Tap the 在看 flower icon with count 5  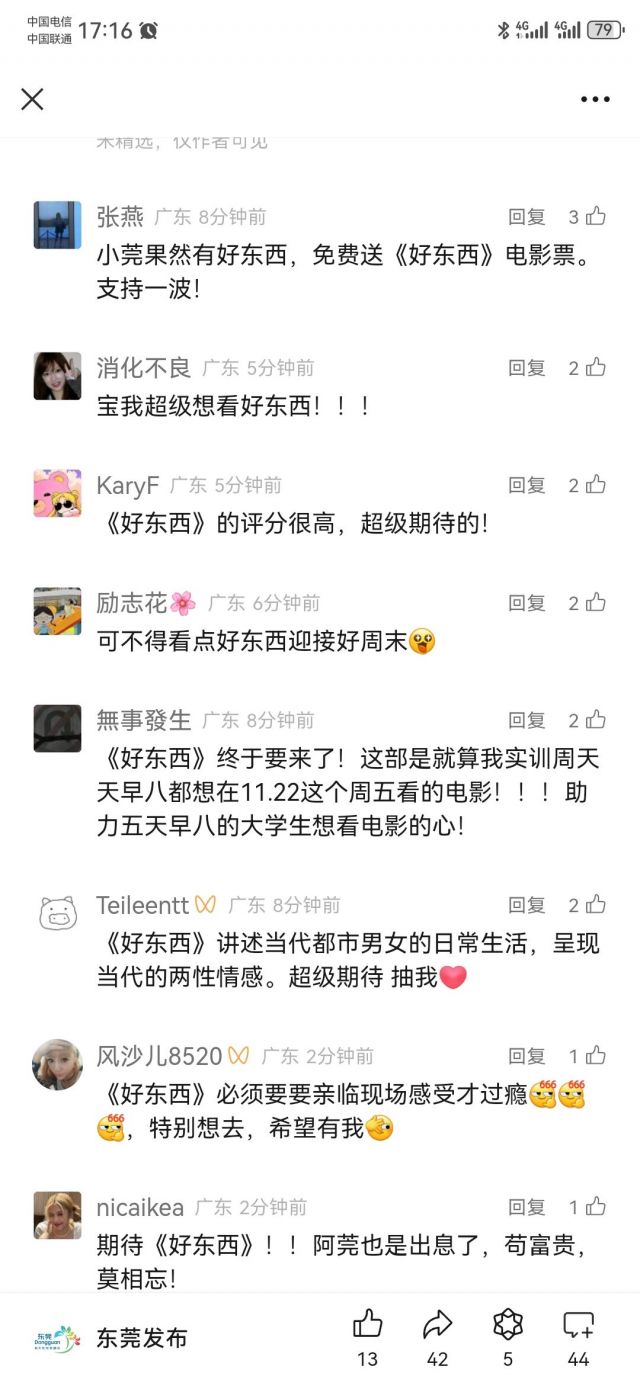tap(508, 1325)
